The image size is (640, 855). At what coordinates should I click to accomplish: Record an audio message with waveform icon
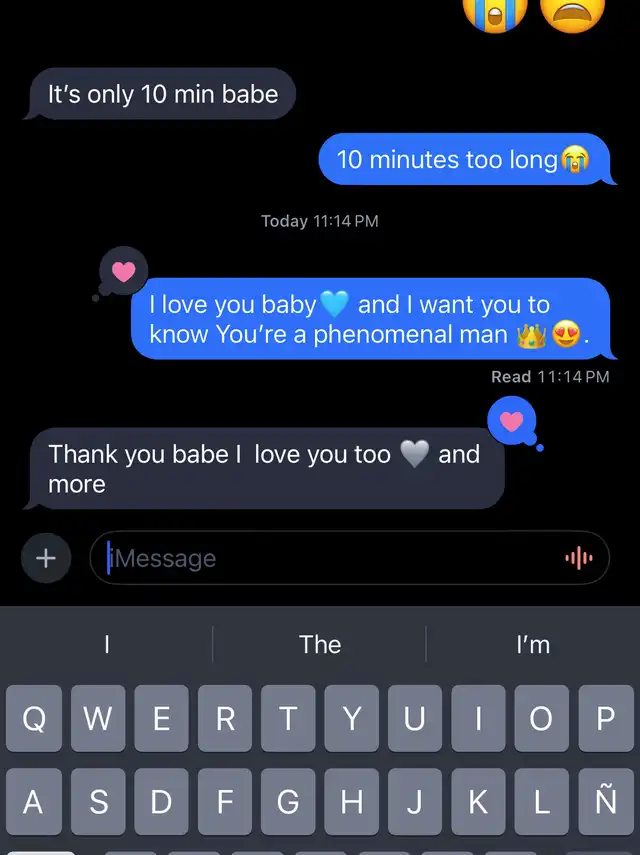click(x=579, y=558)
